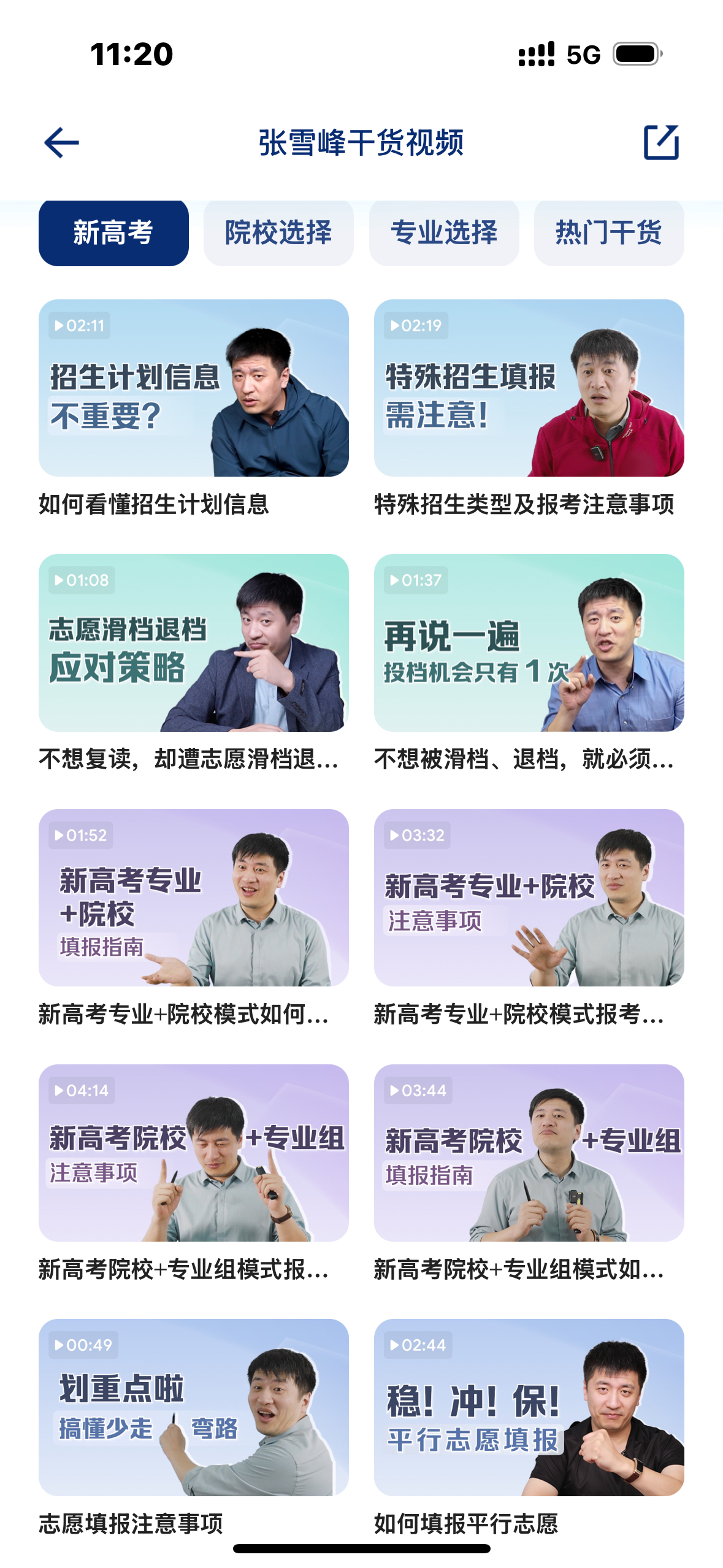Switch to the 专业选择 tab

444,233
